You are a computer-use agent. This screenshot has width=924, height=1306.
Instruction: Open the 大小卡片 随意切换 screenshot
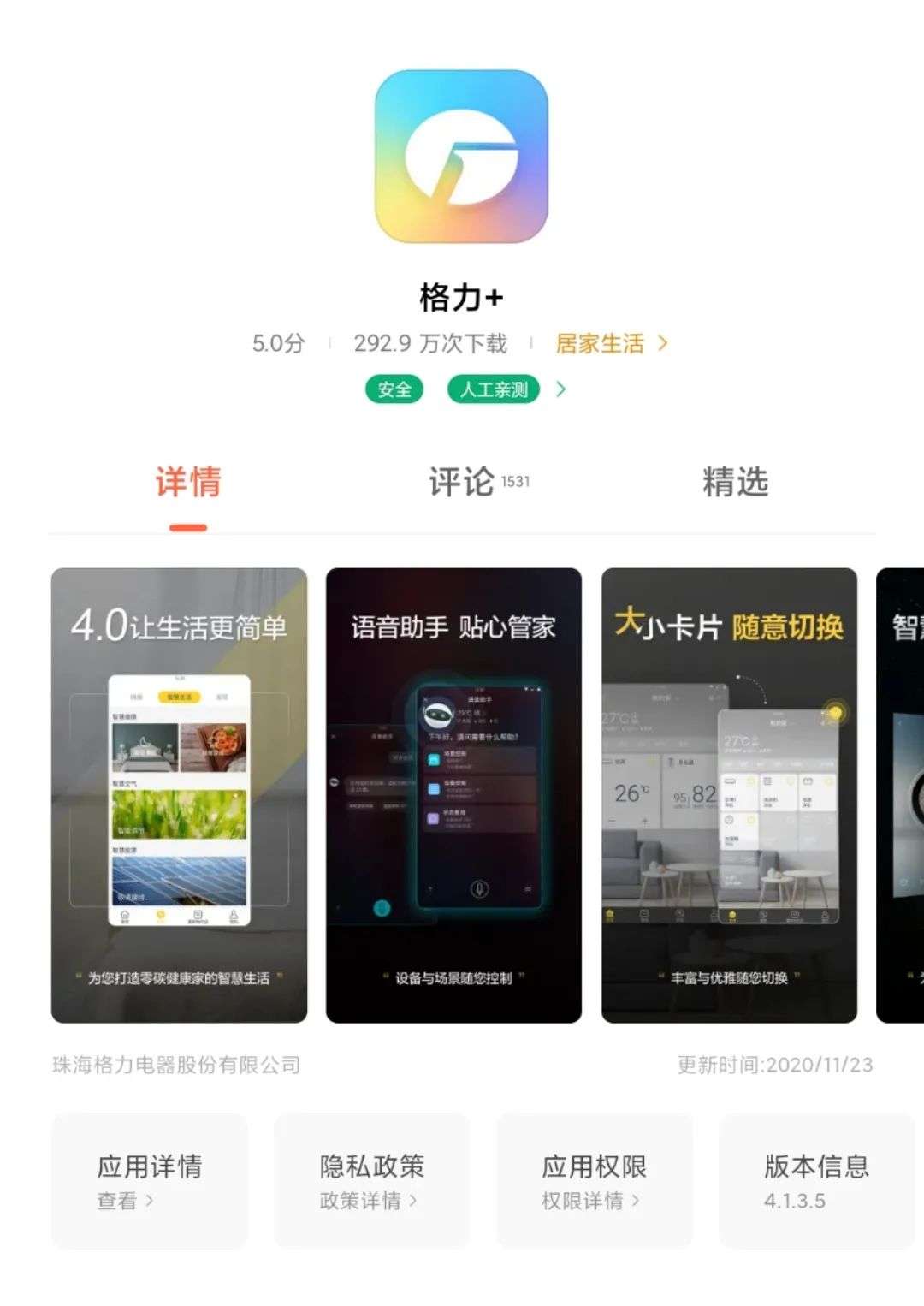click(x=729, y=795)
